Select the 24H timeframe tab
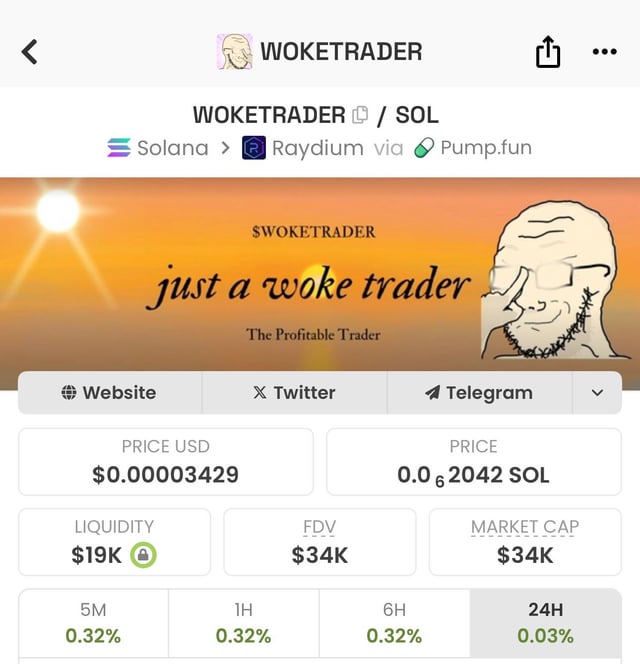640x664 pixels. (545, 622)
